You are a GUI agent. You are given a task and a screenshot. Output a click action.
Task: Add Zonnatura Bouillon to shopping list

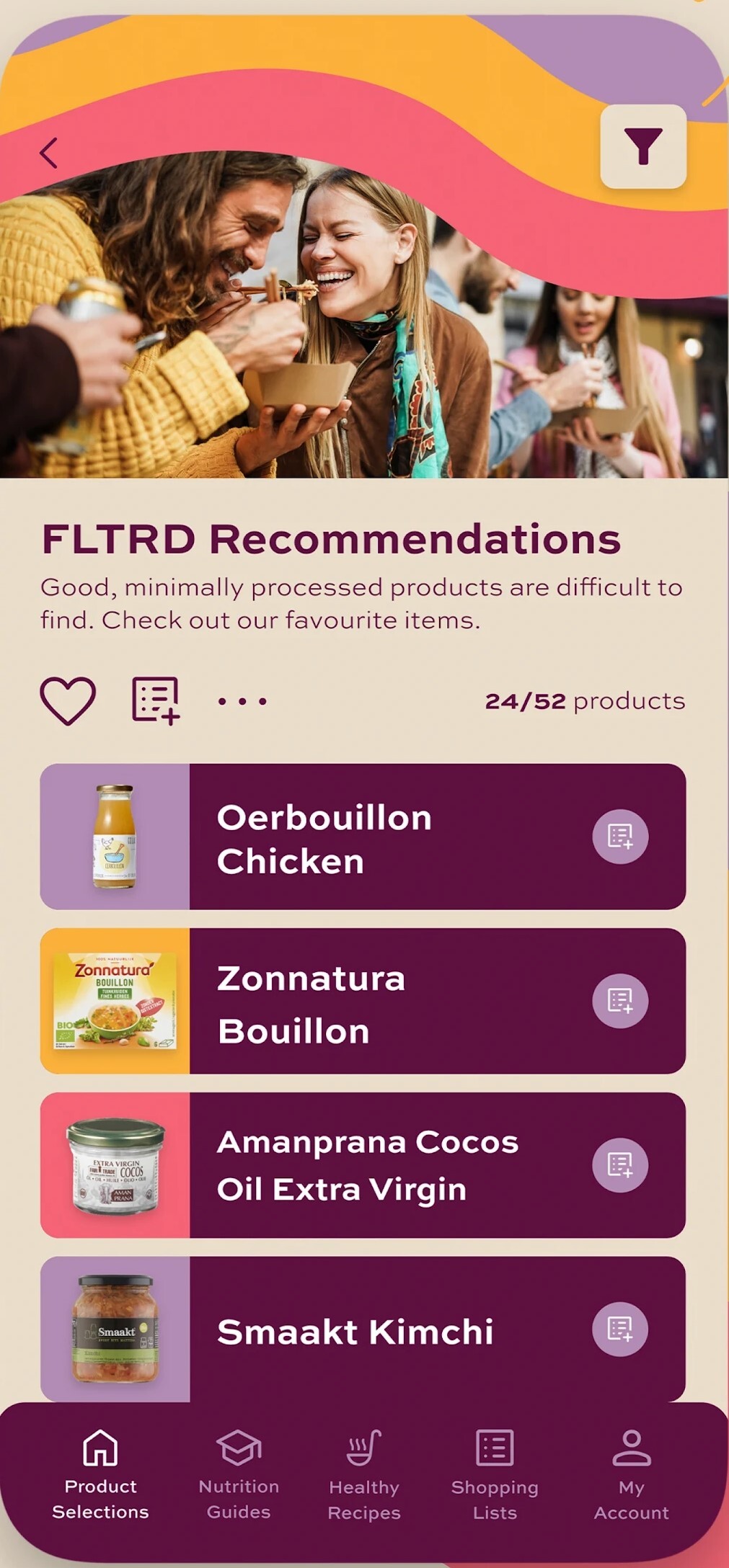pos(620,1001)
